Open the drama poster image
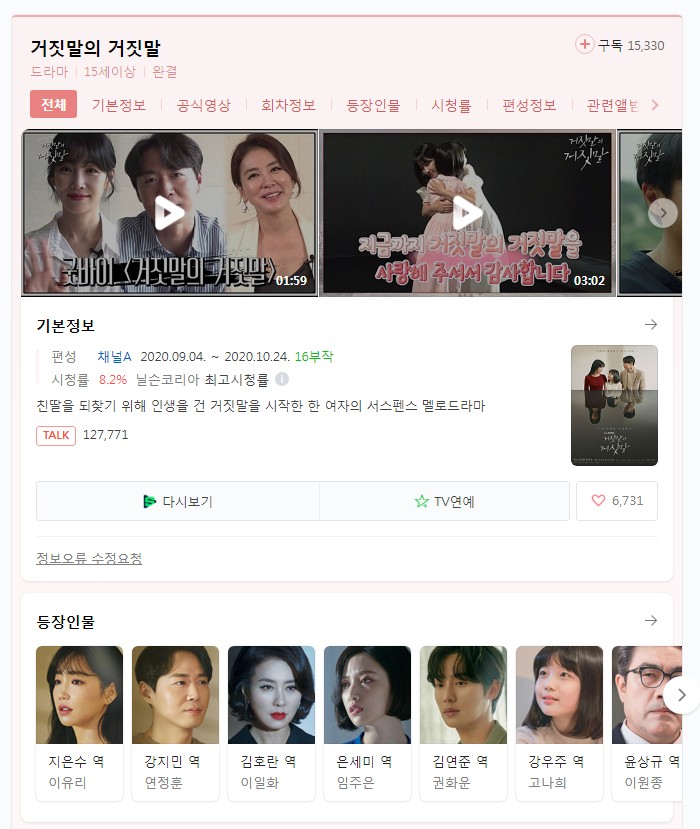This screenshot has width=700, height=829. [614, 405]
